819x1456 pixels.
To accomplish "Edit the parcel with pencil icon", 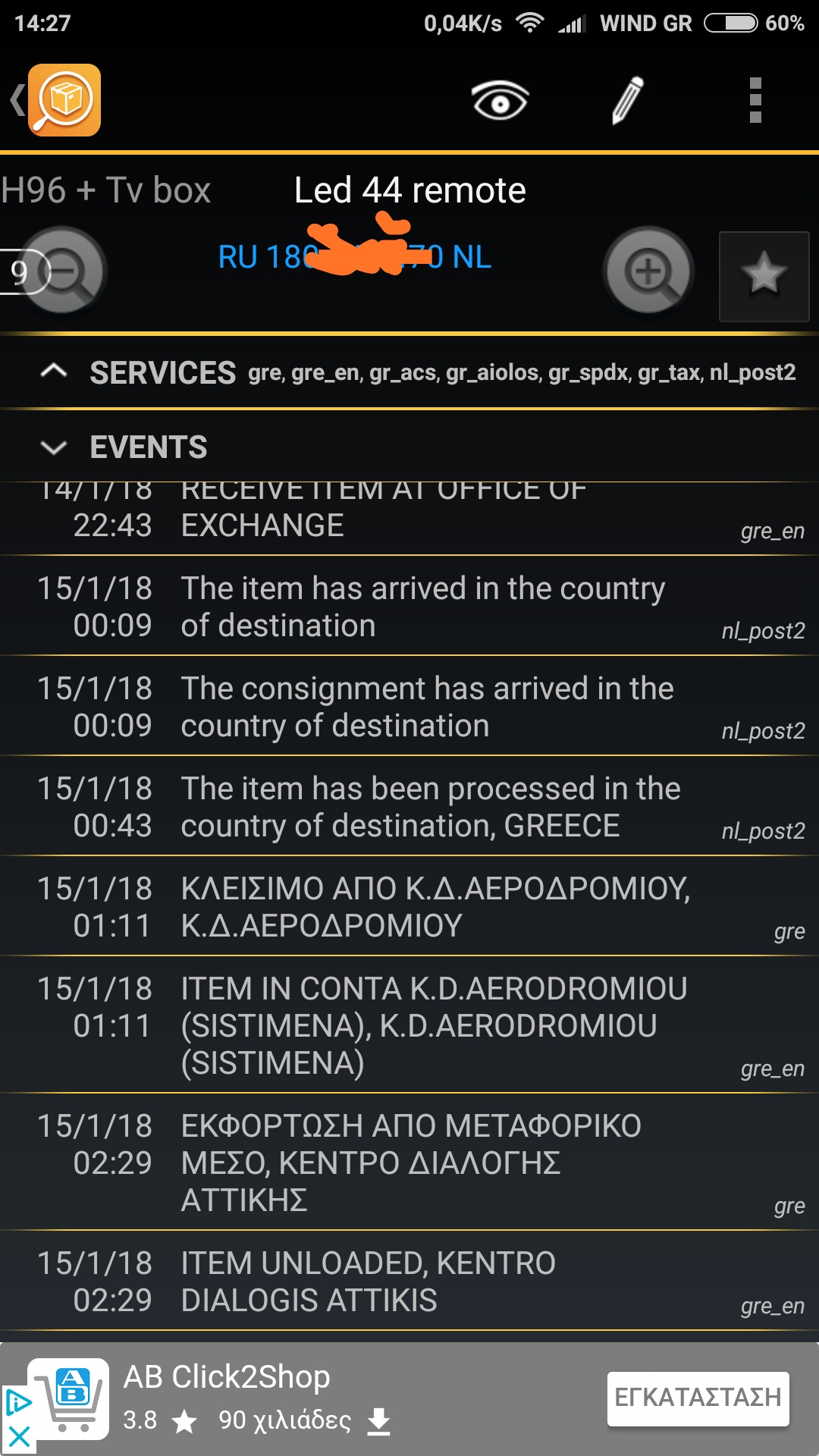I will [x=627, y=100].
